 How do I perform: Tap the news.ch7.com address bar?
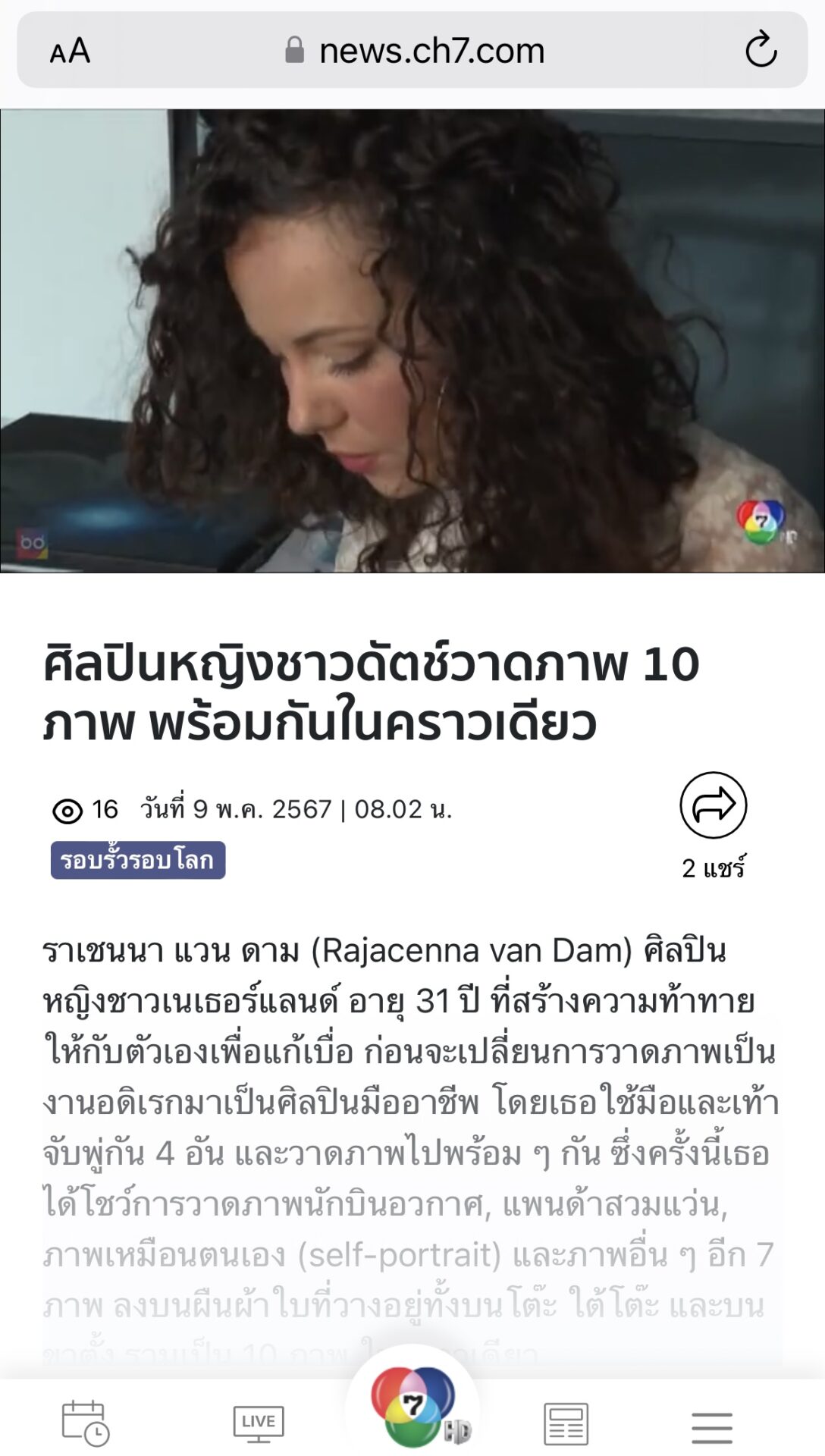pos(412,50)
